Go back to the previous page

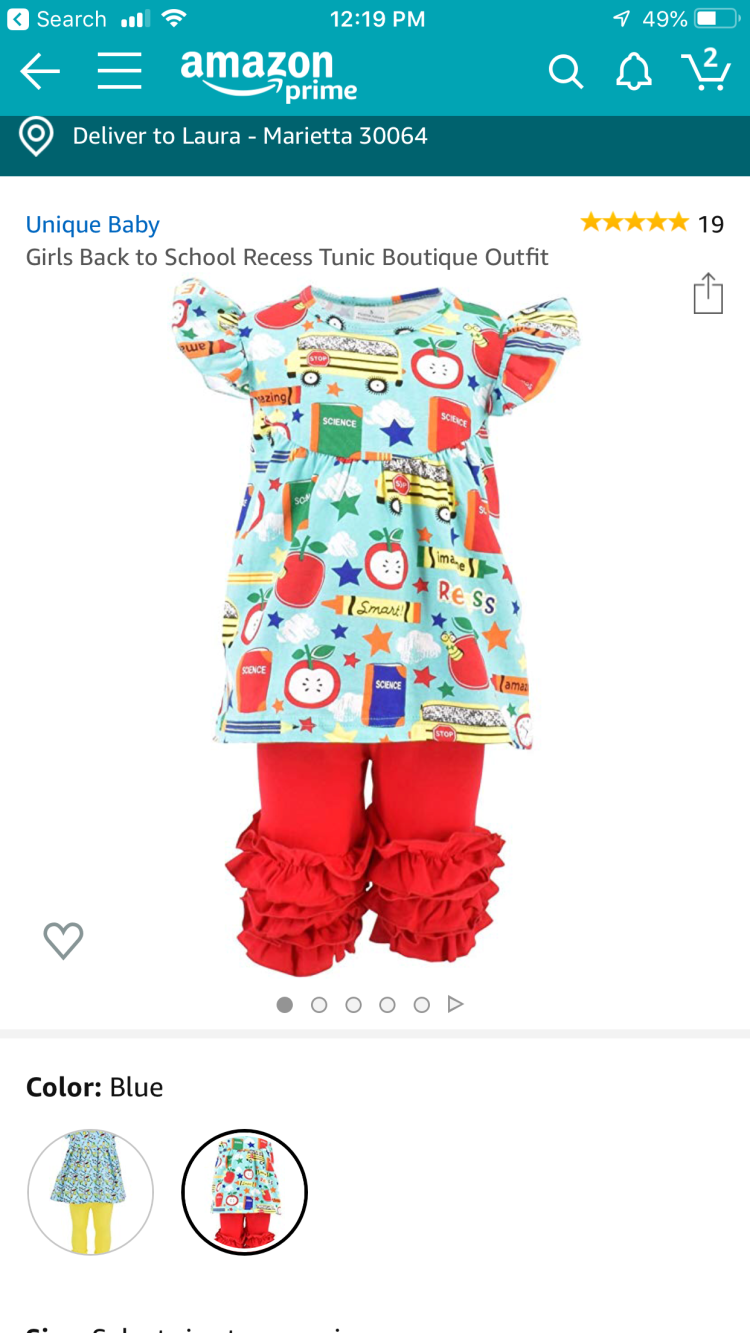point(40,72)
